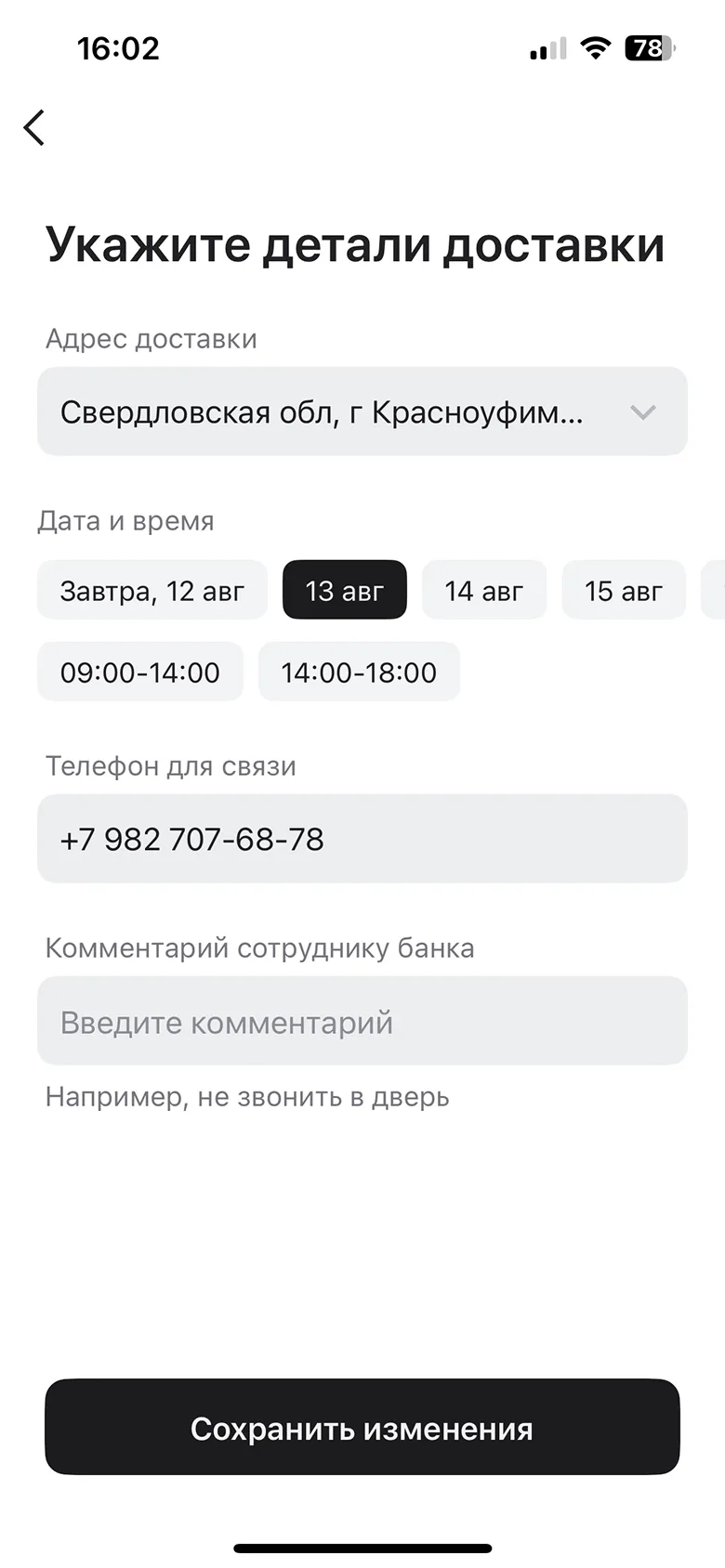Image resolution: width=725 pixels, height=1568 pixels.
Task: Pick 14 авг as delivery date
Action: 484,591
